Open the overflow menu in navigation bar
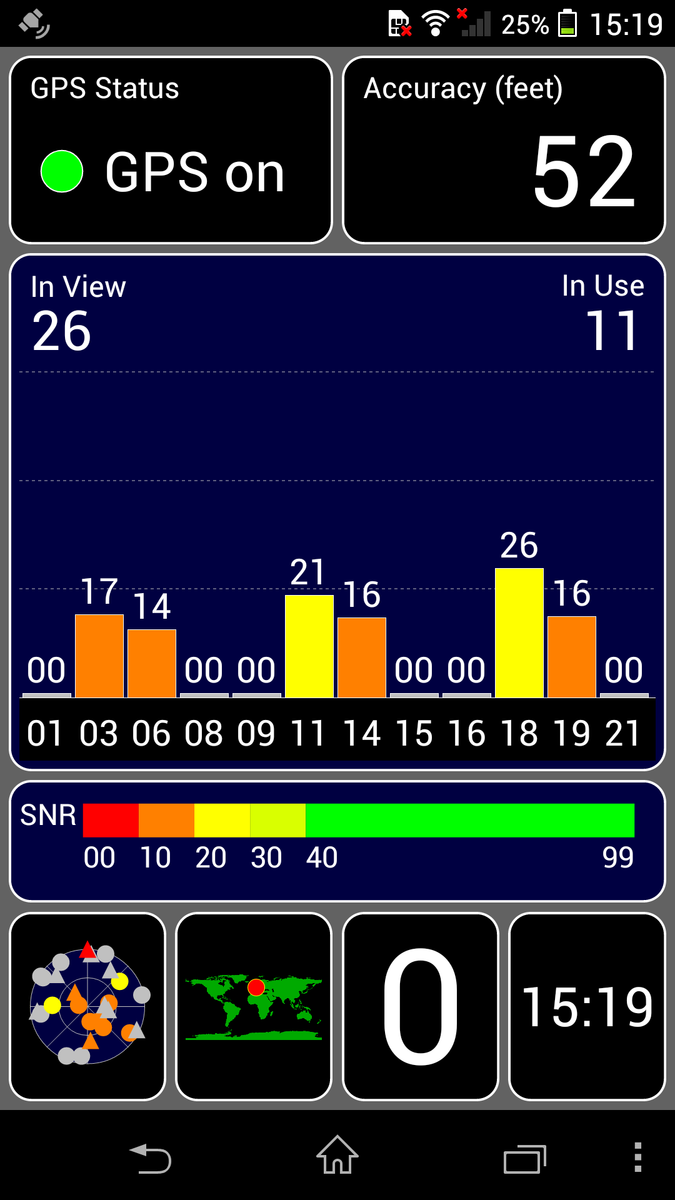 [x=638, y=1157]
